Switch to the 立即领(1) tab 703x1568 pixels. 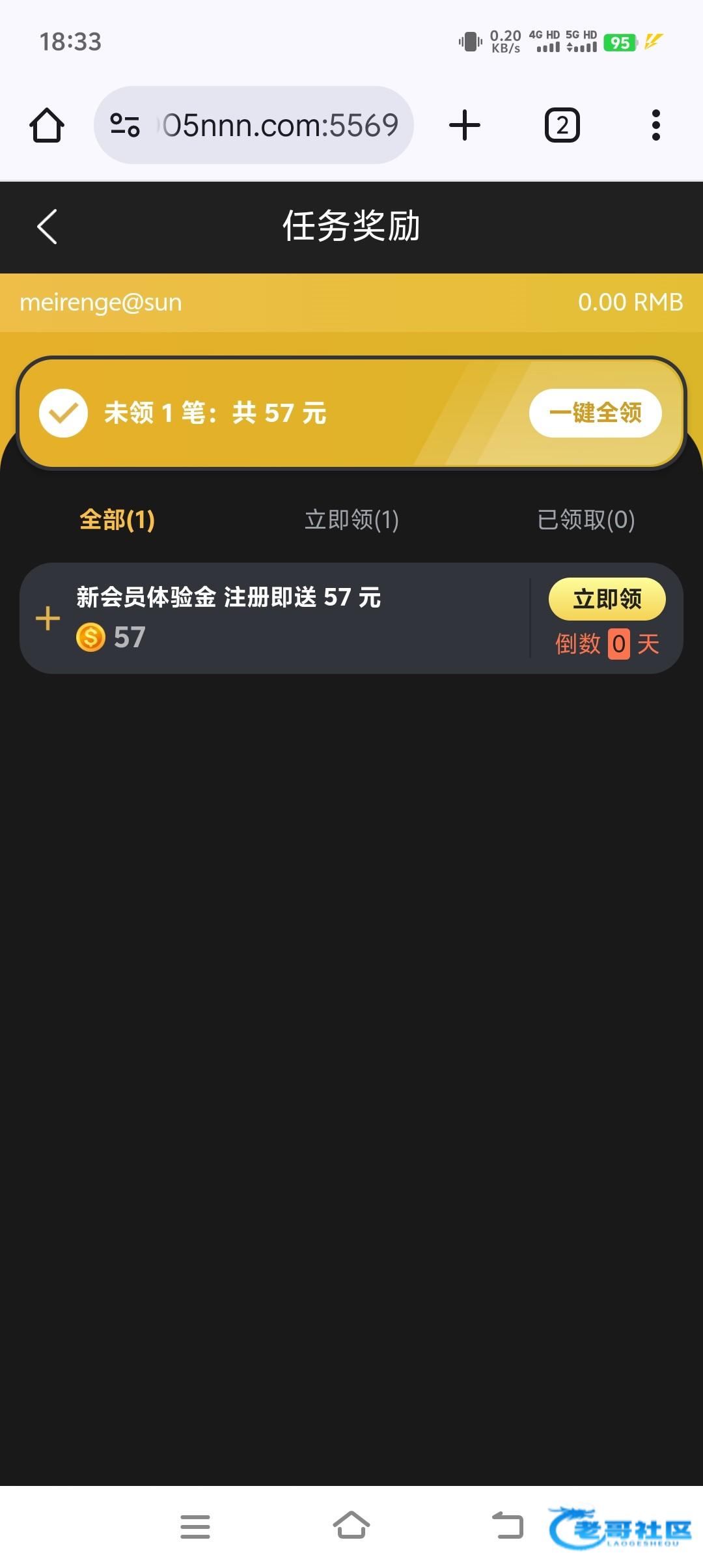(x=351, y=520)
